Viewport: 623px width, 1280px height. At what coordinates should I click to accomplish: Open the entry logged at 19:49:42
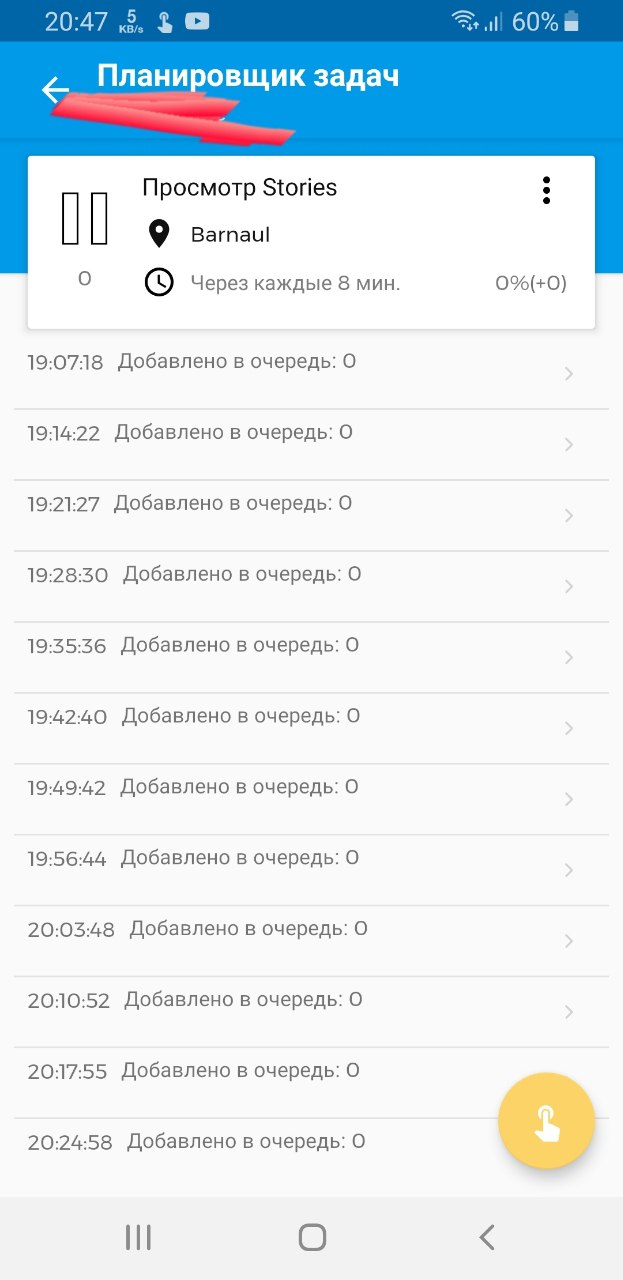click(x=311, y=800)
